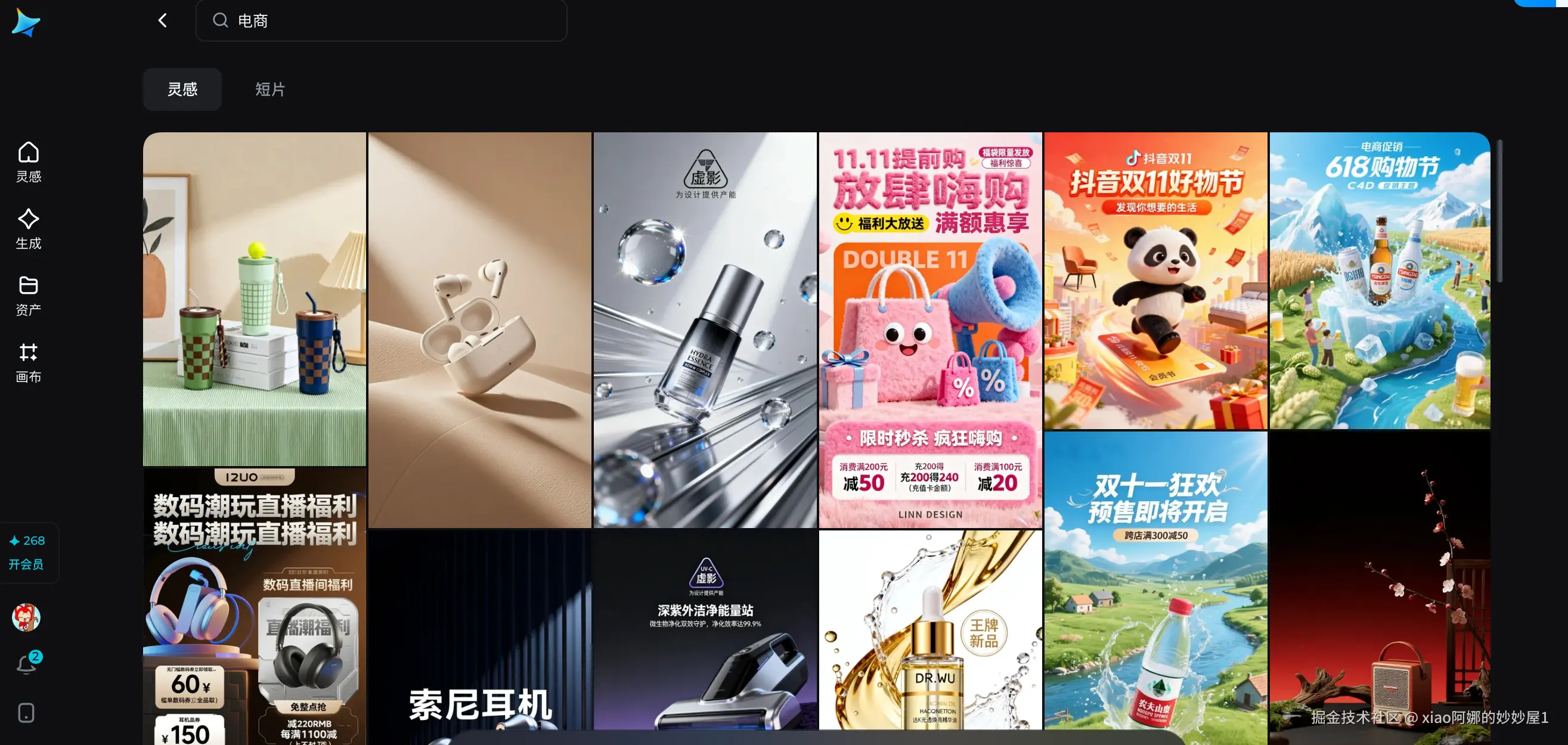Screen dimensions: 1568x745
Task: Focus the search box containing 电商
Action: click(x=389, y=21)
